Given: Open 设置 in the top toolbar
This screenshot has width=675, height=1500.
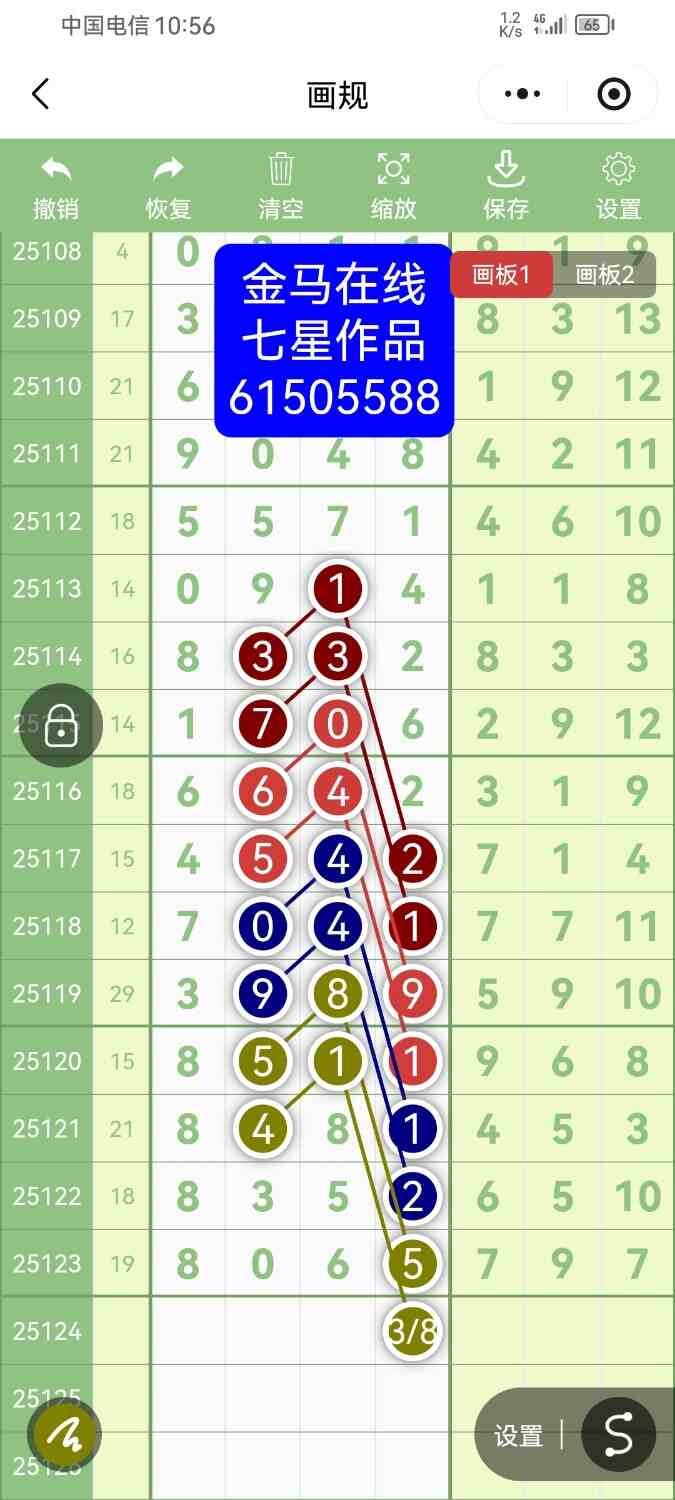Looking at the screenshot, I should [618, 187].
